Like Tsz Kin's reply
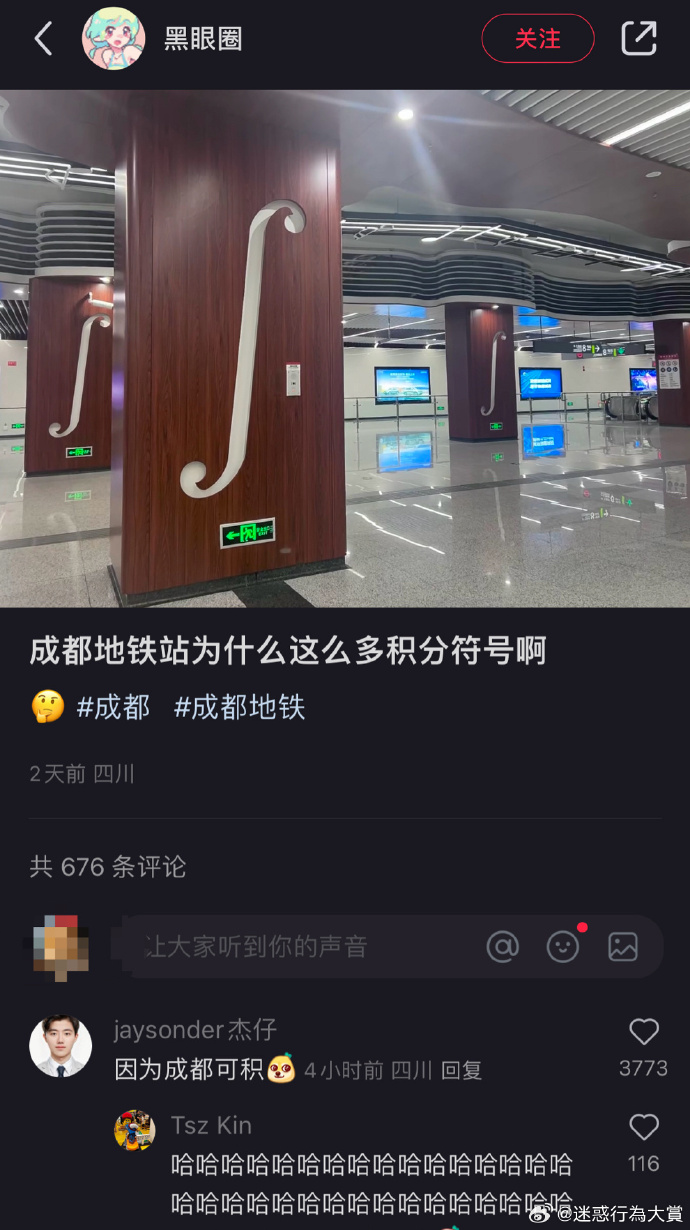The height and width of the screenshot is (1230, 690). coord(643,1128)
